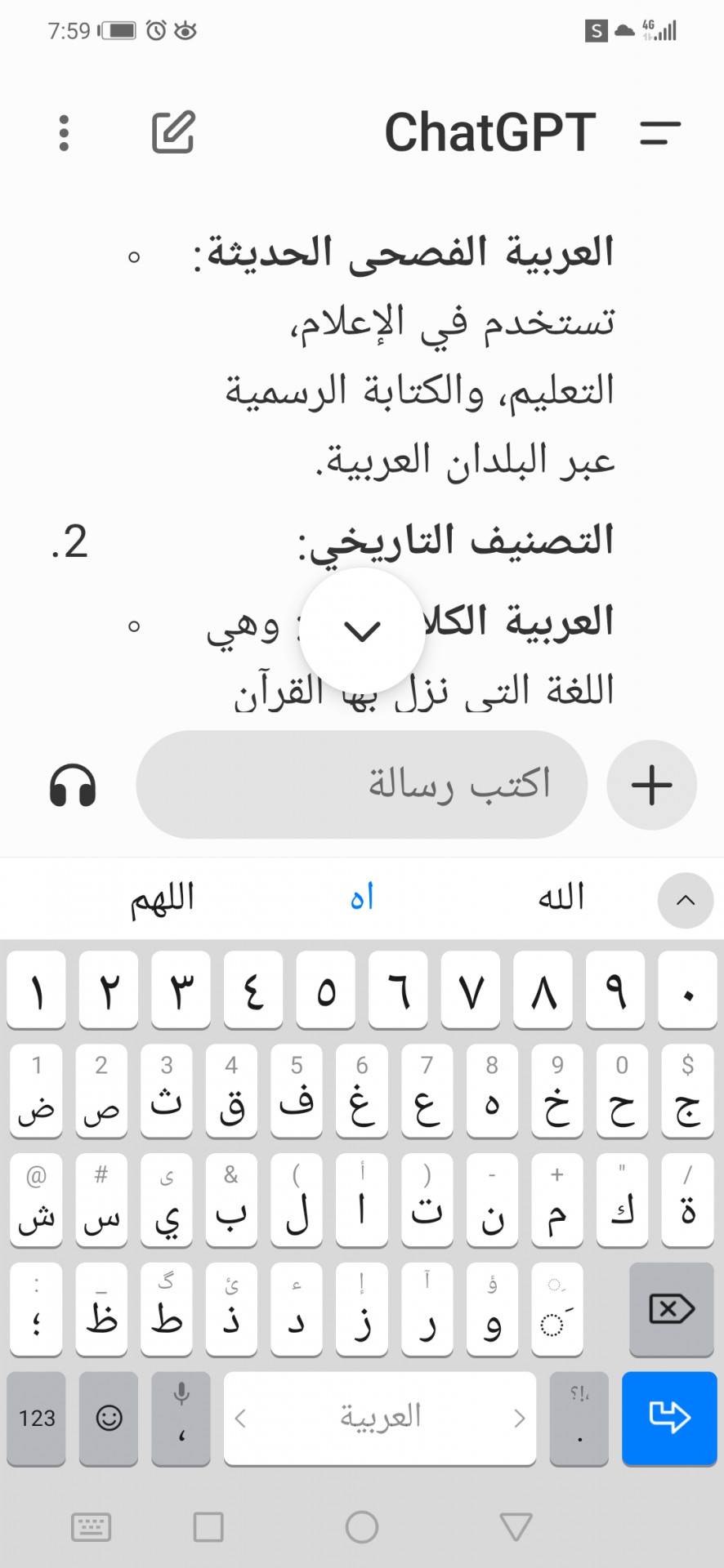Open the emoji keyboard
This screenshot has width=724, height=1568.
(109, 1418)
